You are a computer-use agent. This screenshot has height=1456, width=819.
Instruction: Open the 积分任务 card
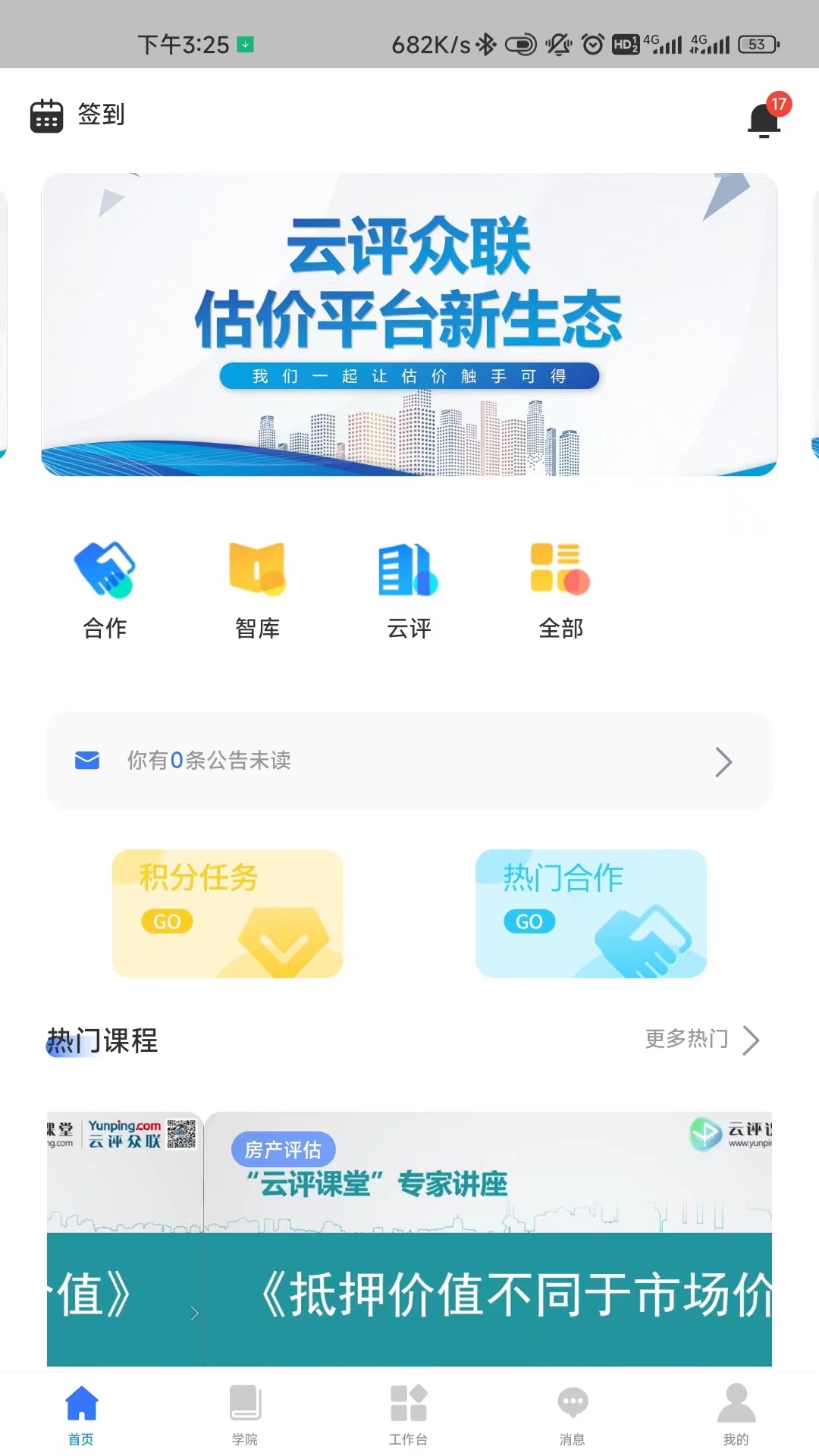[227, 913]
